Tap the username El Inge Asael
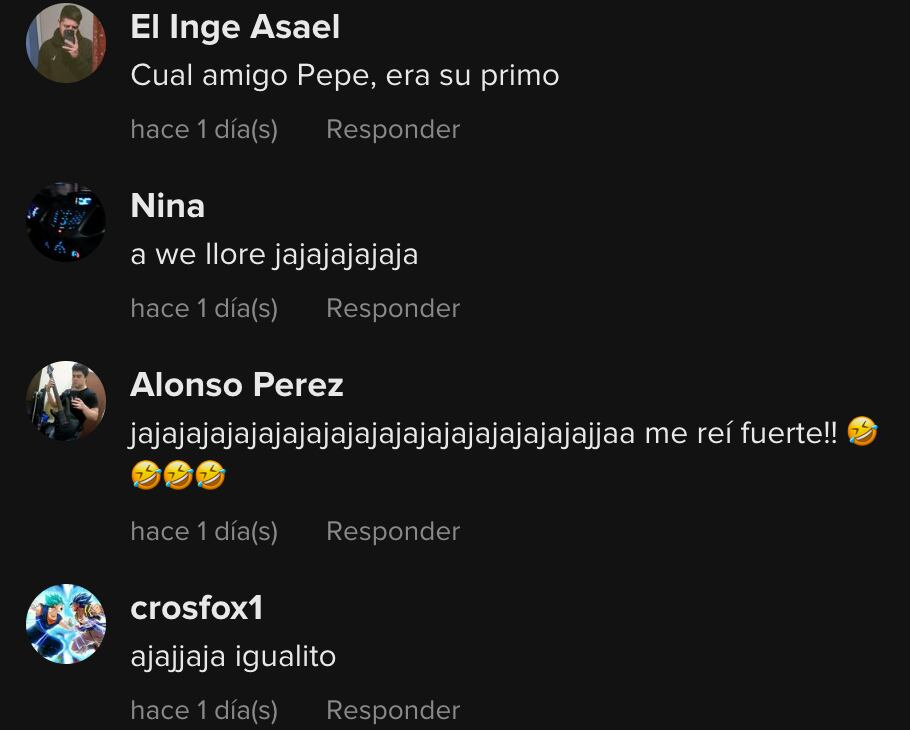This screenshot has height=730, width=910. 235,27
